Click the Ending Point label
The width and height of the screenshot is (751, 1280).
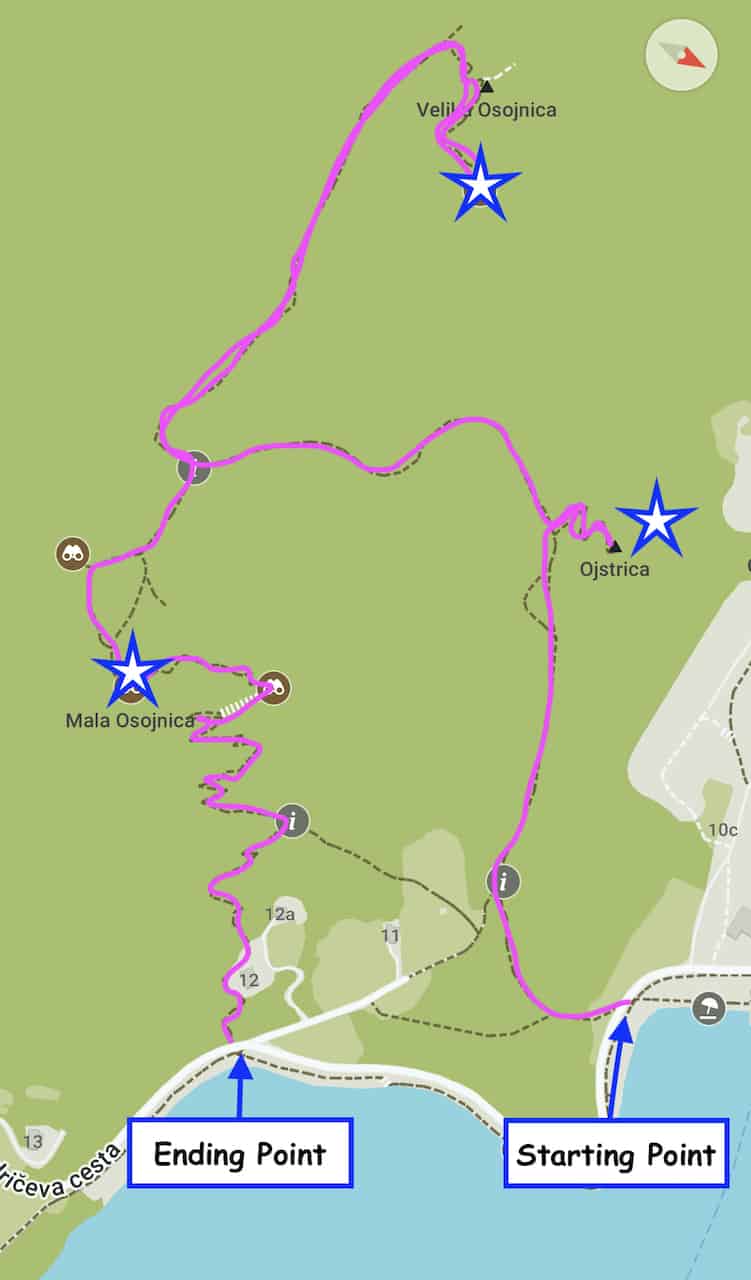[x=240, y=1153]
